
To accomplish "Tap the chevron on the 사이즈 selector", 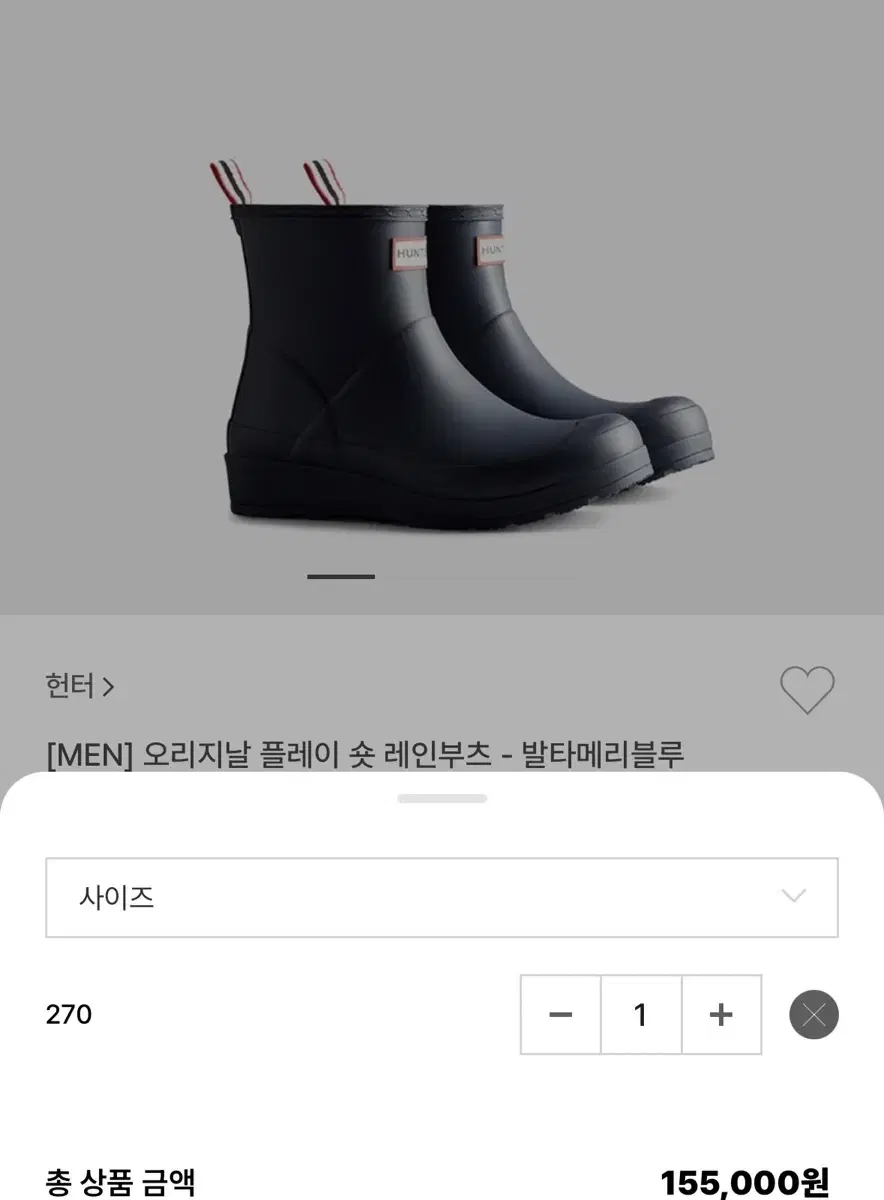I will click(x=792, y=897).
